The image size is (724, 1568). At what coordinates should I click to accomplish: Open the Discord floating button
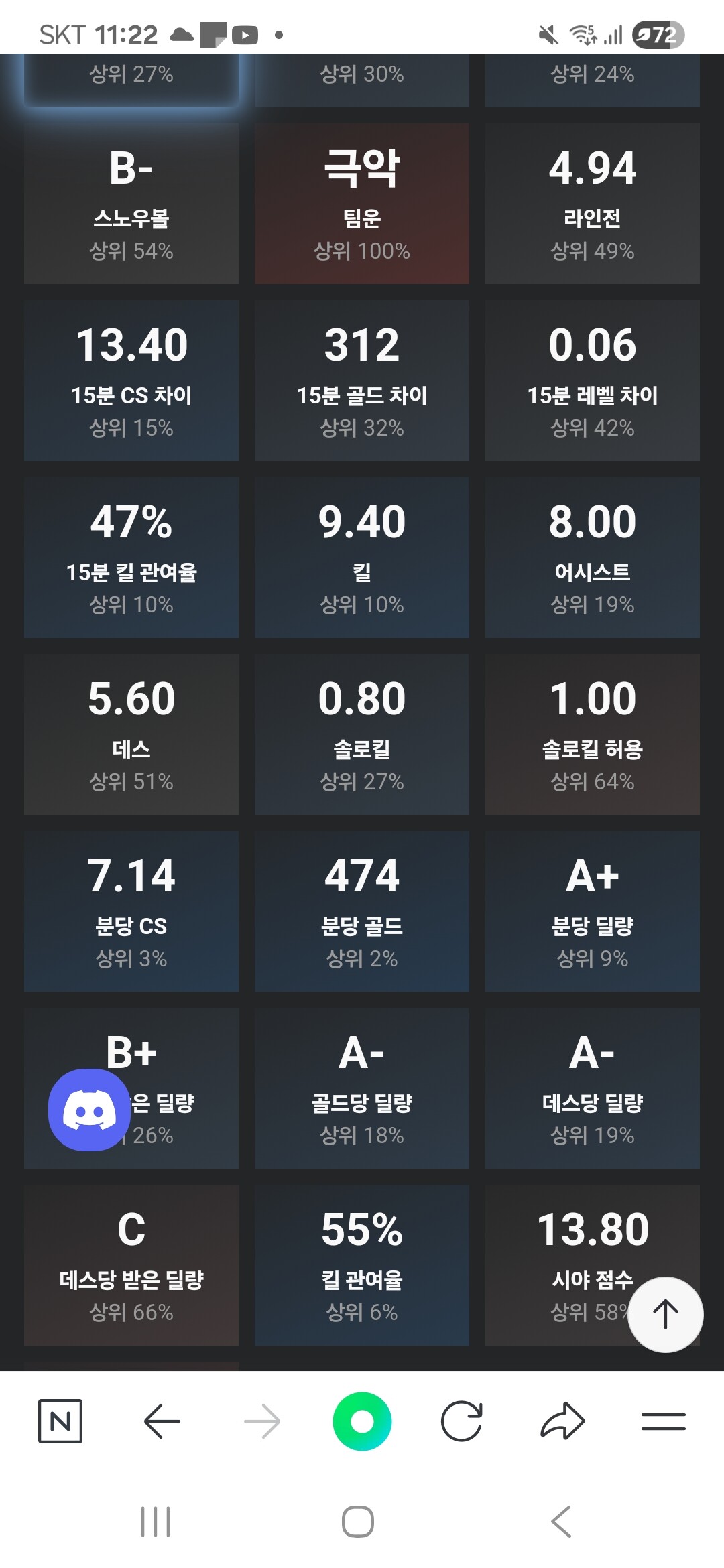pyautogui.click(x=89, y=1110)
